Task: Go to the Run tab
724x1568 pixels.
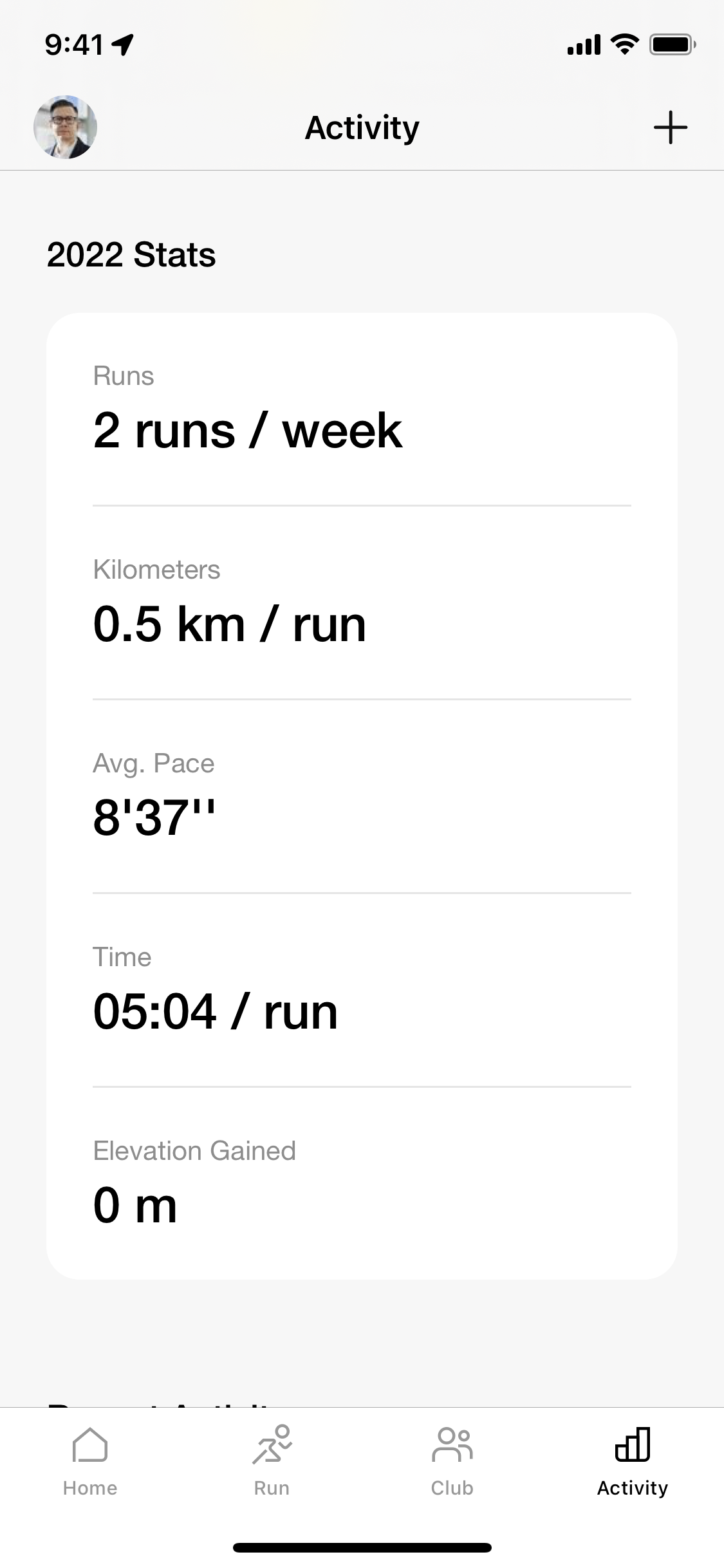Action: pos(272,1461)
